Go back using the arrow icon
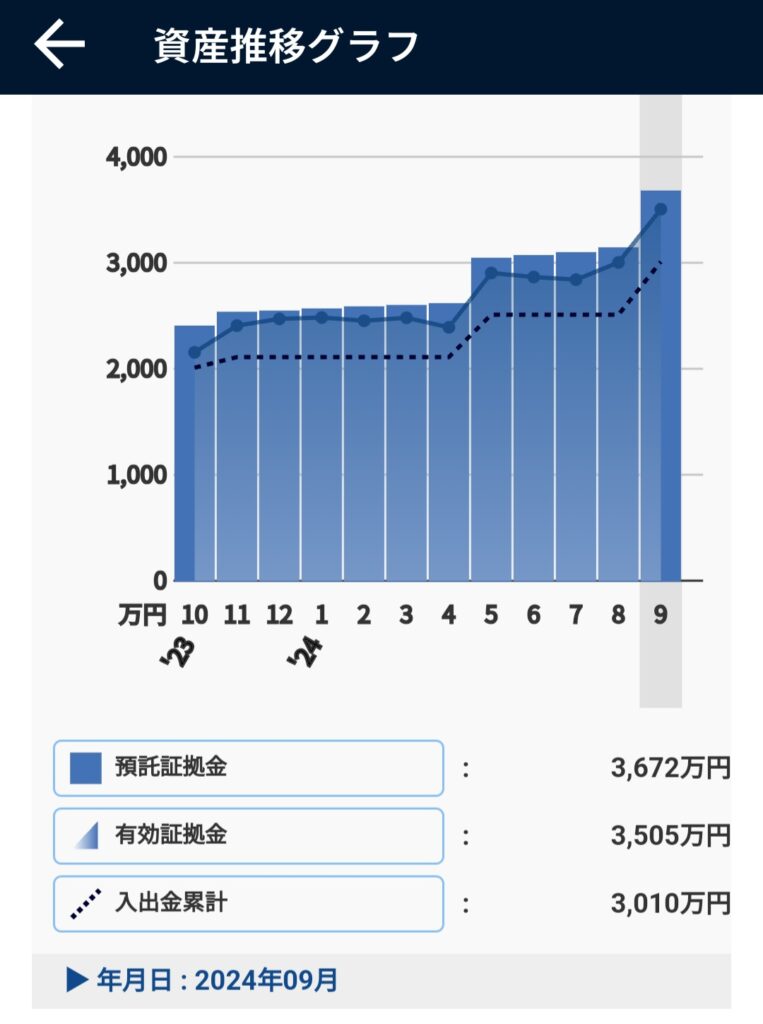This screenshot has height=1024, width=763. [60, 45]
